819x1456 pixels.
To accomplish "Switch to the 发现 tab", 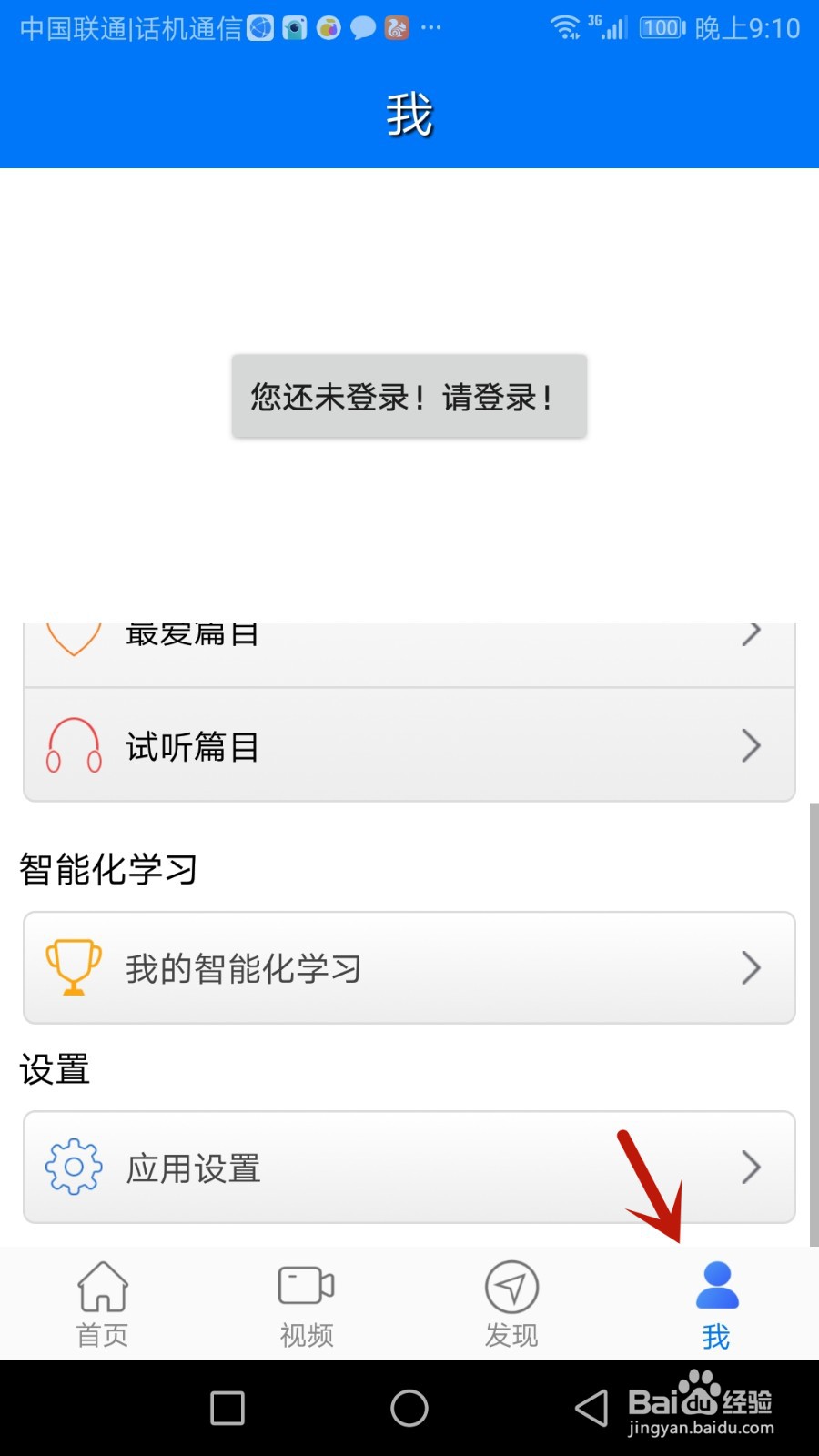I will click(x=511, y=1303).
